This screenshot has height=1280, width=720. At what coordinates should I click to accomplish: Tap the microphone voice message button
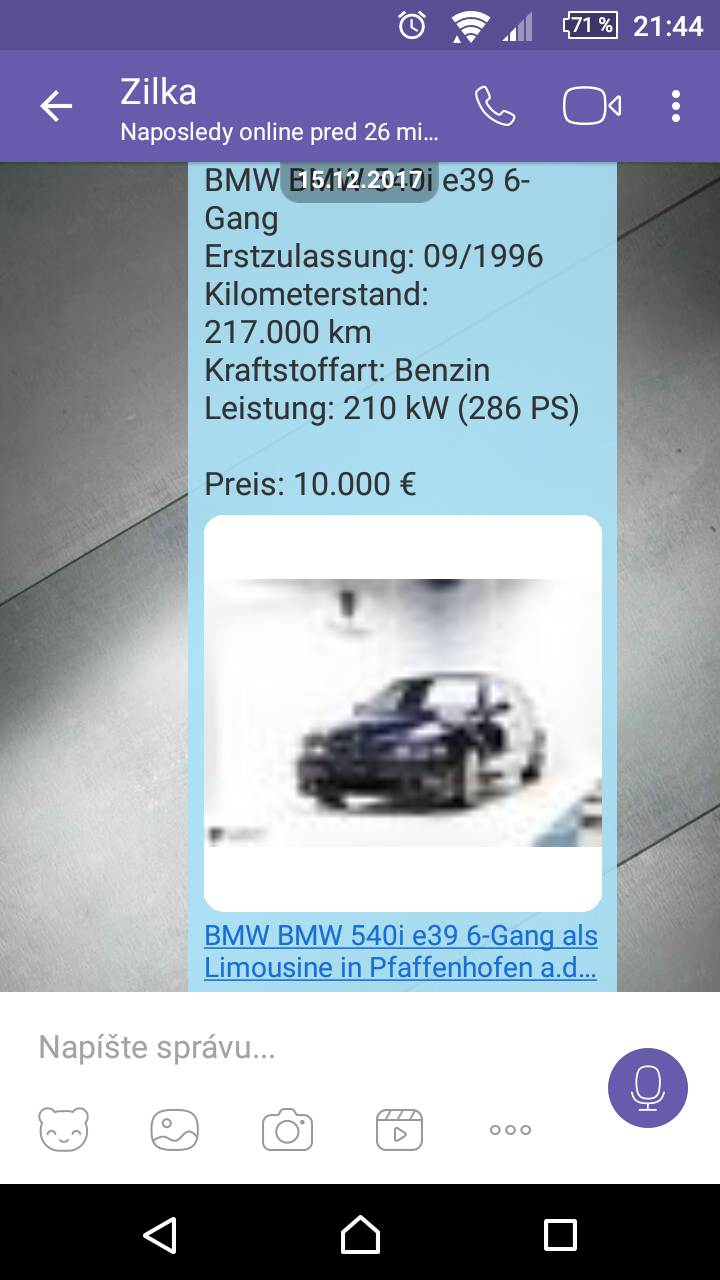coord(647,1088)
